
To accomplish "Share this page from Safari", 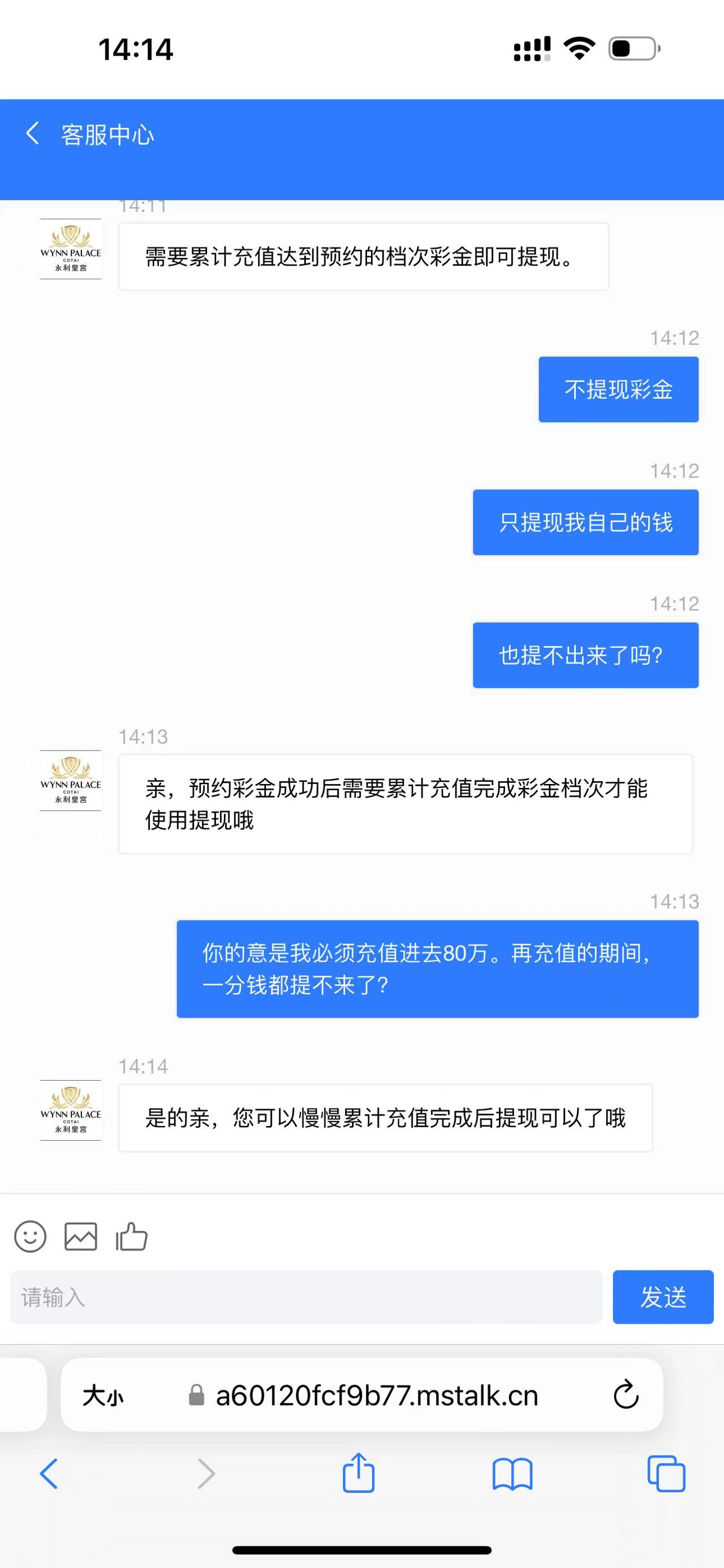I will pos(358,1472).
